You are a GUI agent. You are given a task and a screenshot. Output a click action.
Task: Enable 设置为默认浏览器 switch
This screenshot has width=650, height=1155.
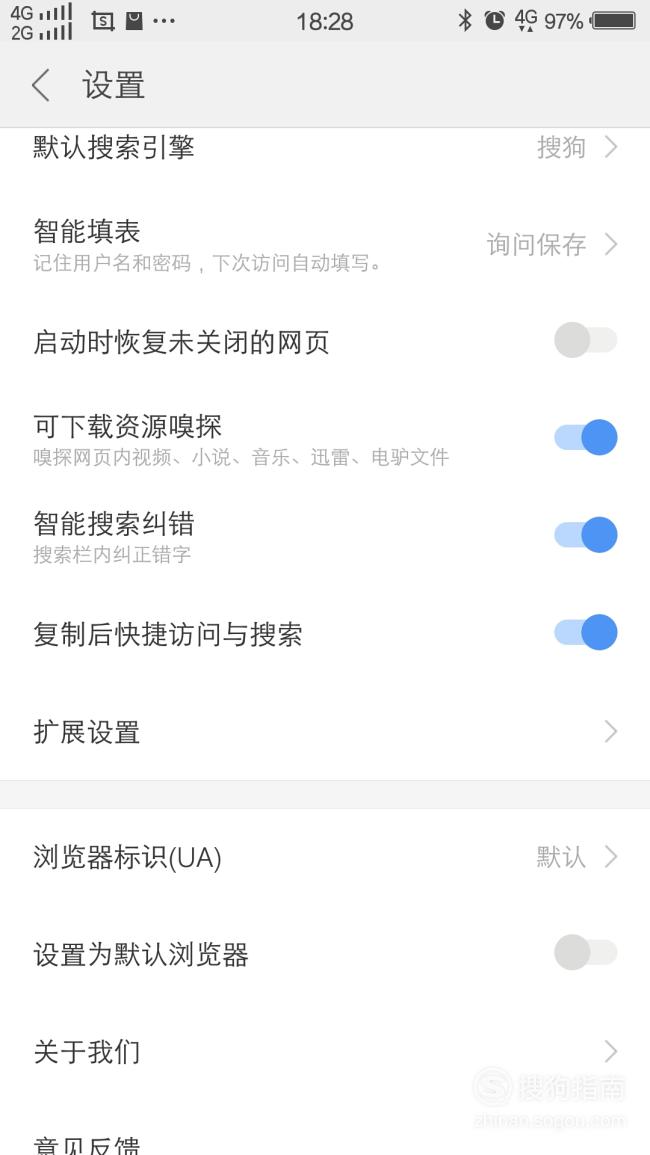586,952
